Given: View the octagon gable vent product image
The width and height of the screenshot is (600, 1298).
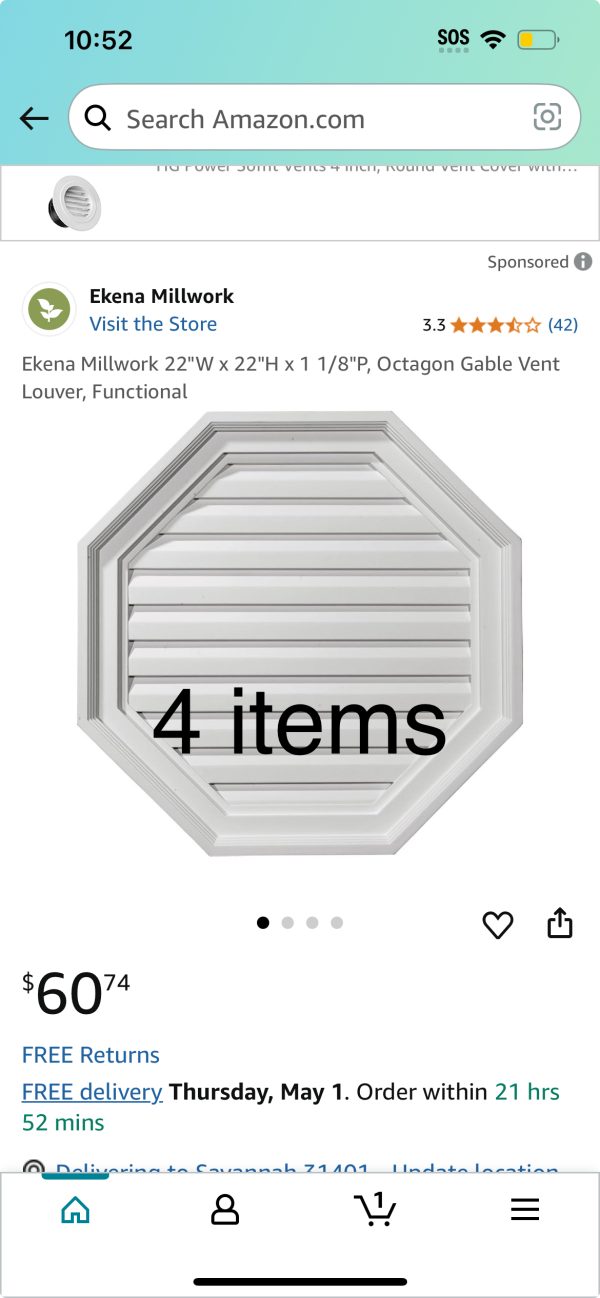Looking at the screenshot, I should pyautogui.click(x=300, y=635).
